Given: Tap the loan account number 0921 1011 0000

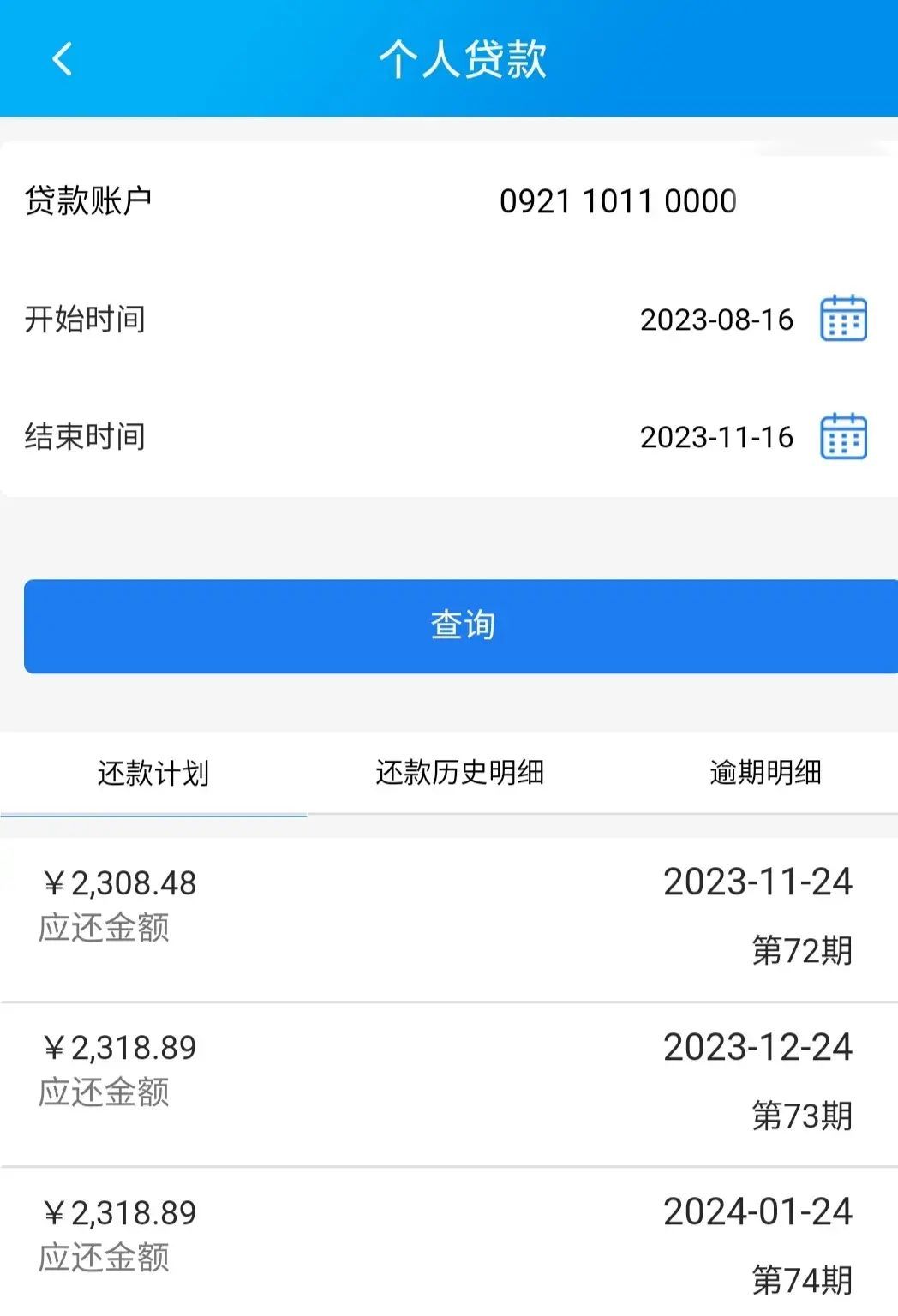Looking at the screenshot, I should [x=619, y=201].
